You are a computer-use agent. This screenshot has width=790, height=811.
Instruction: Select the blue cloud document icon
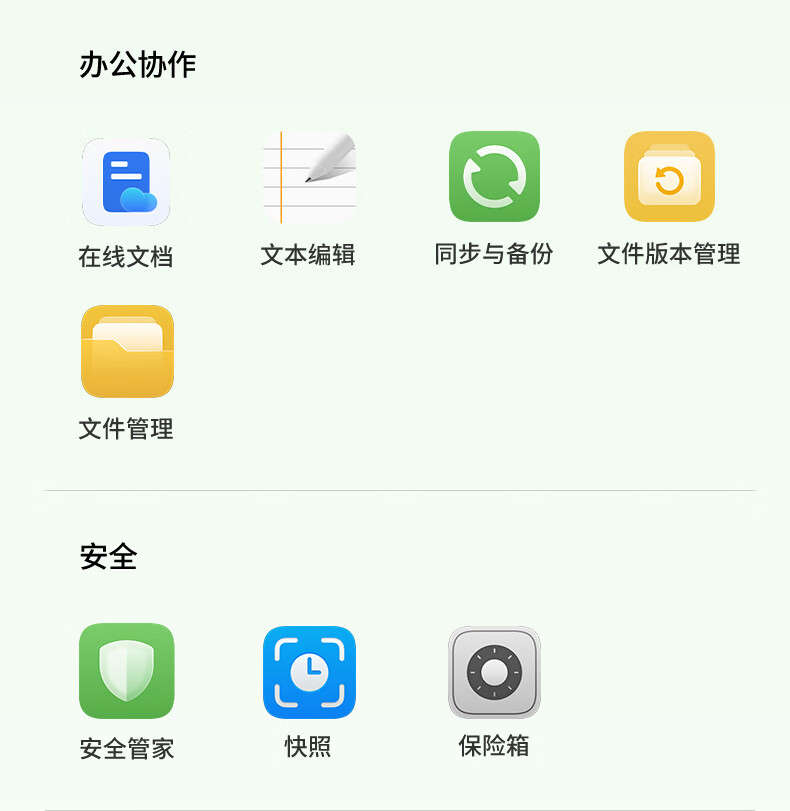point(126,182)
